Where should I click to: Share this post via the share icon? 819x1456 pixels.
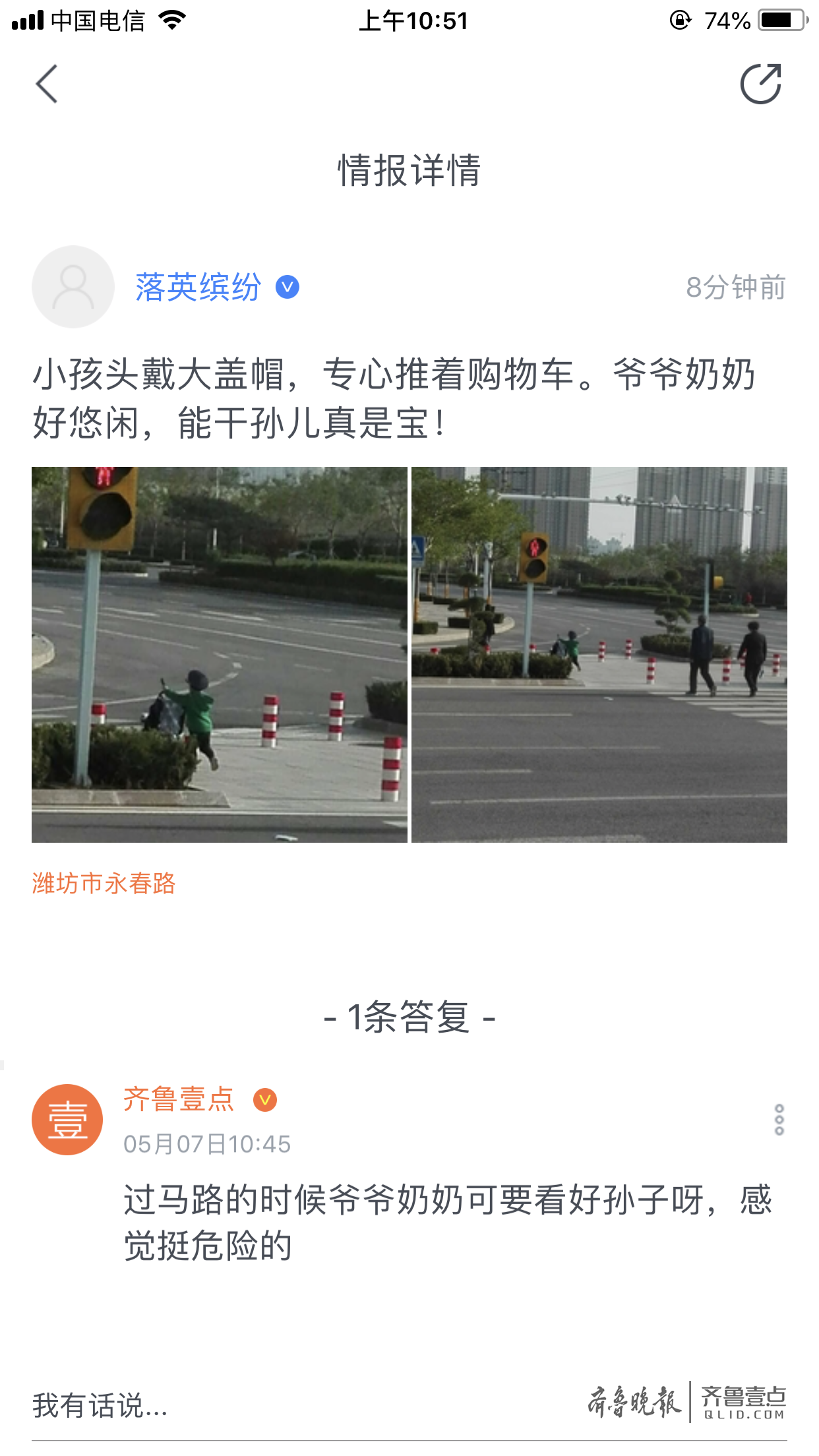(x=760, y=84)
